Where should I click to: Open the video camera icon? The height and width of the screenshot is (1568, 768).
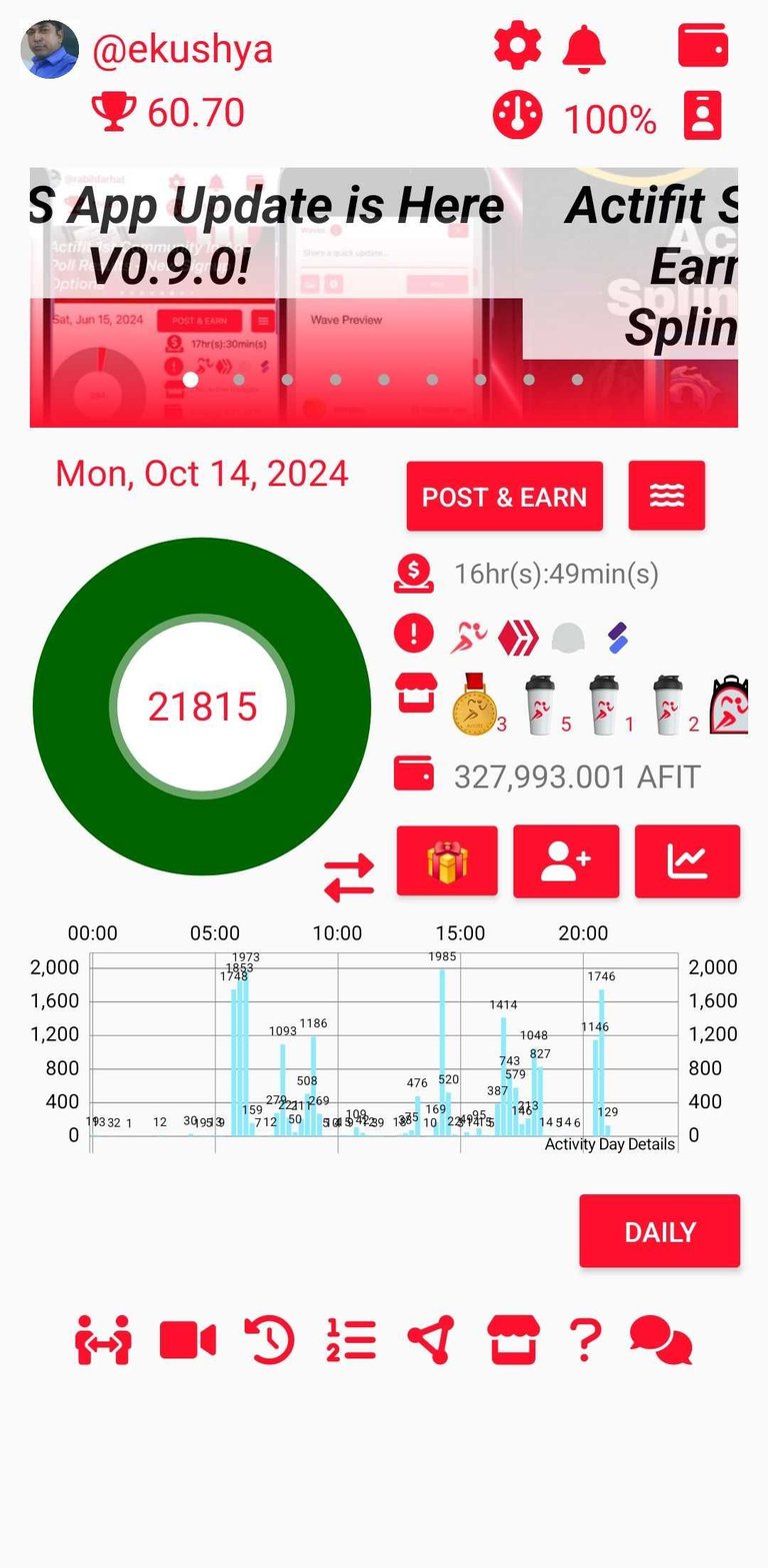pos(188,1340)
